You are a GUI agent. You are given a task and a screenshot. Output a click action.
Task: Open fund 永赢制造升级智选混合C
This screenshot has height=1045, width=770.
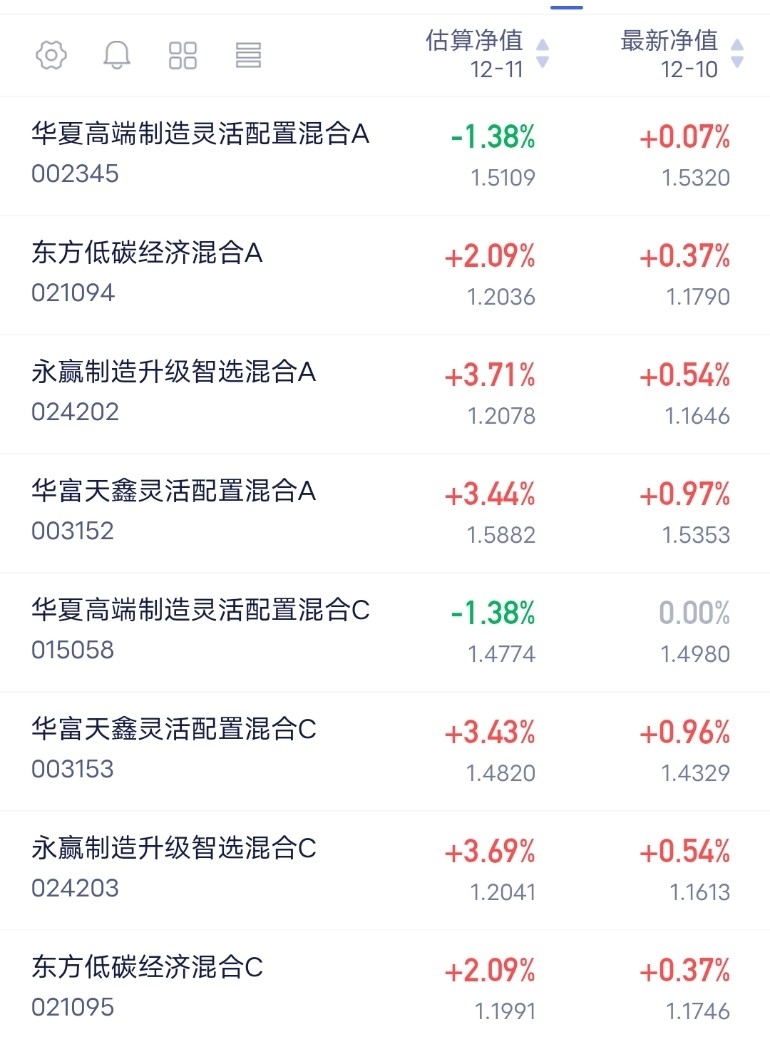pos(385,870)
